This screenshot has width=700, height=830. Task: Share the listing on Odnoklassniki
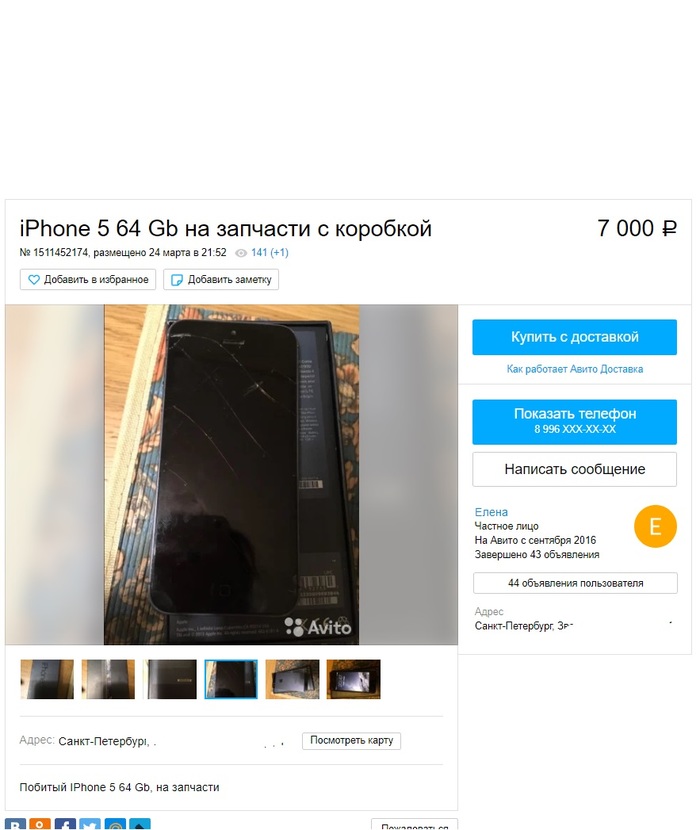(x=40, y=825)
